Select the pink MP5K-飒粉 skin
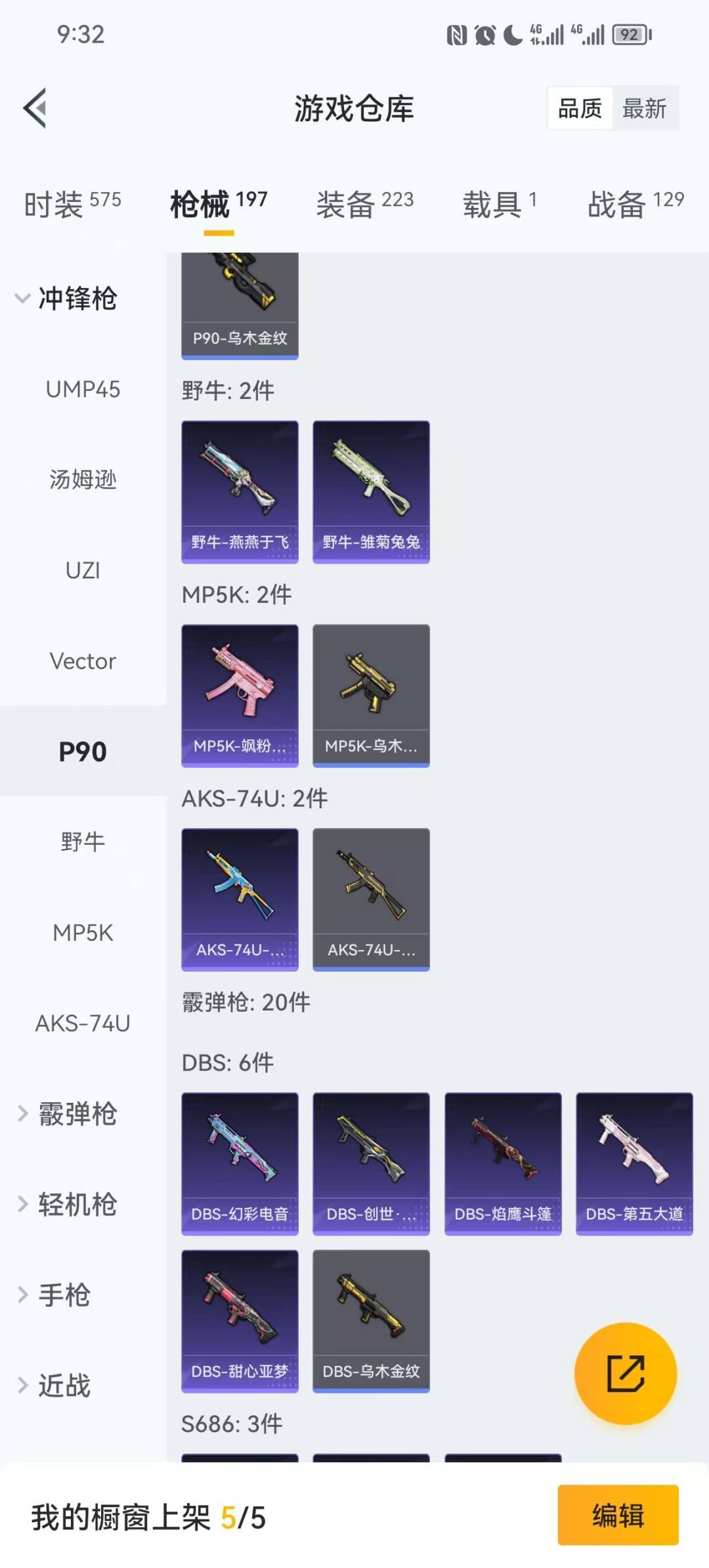The image size is (709, 1568). click(x=239, y=695)
